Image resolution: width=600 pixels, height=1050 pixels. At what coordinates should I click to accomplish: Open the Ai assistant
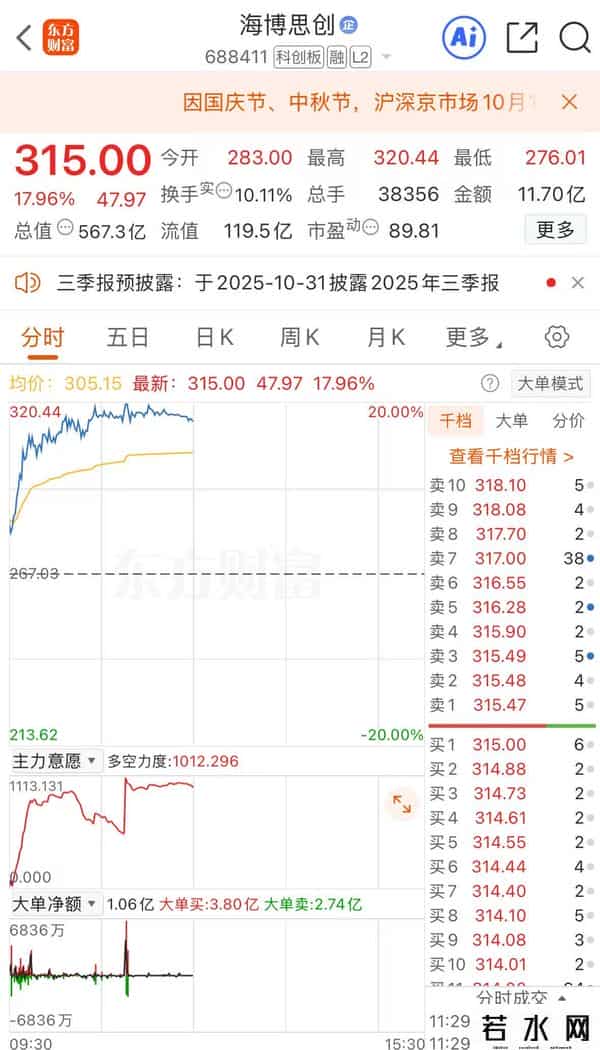click(463, 37)
